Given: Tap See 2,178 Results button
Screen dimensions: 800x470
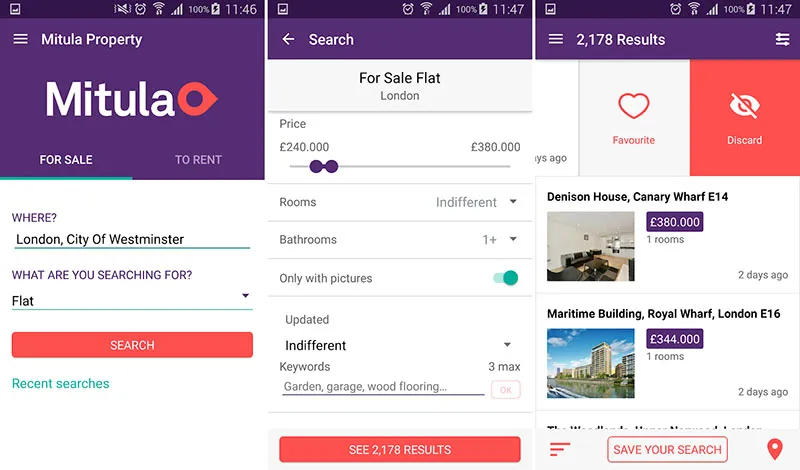Looking at the screenshot, I should pyautogui.click(x=399, y=450).
